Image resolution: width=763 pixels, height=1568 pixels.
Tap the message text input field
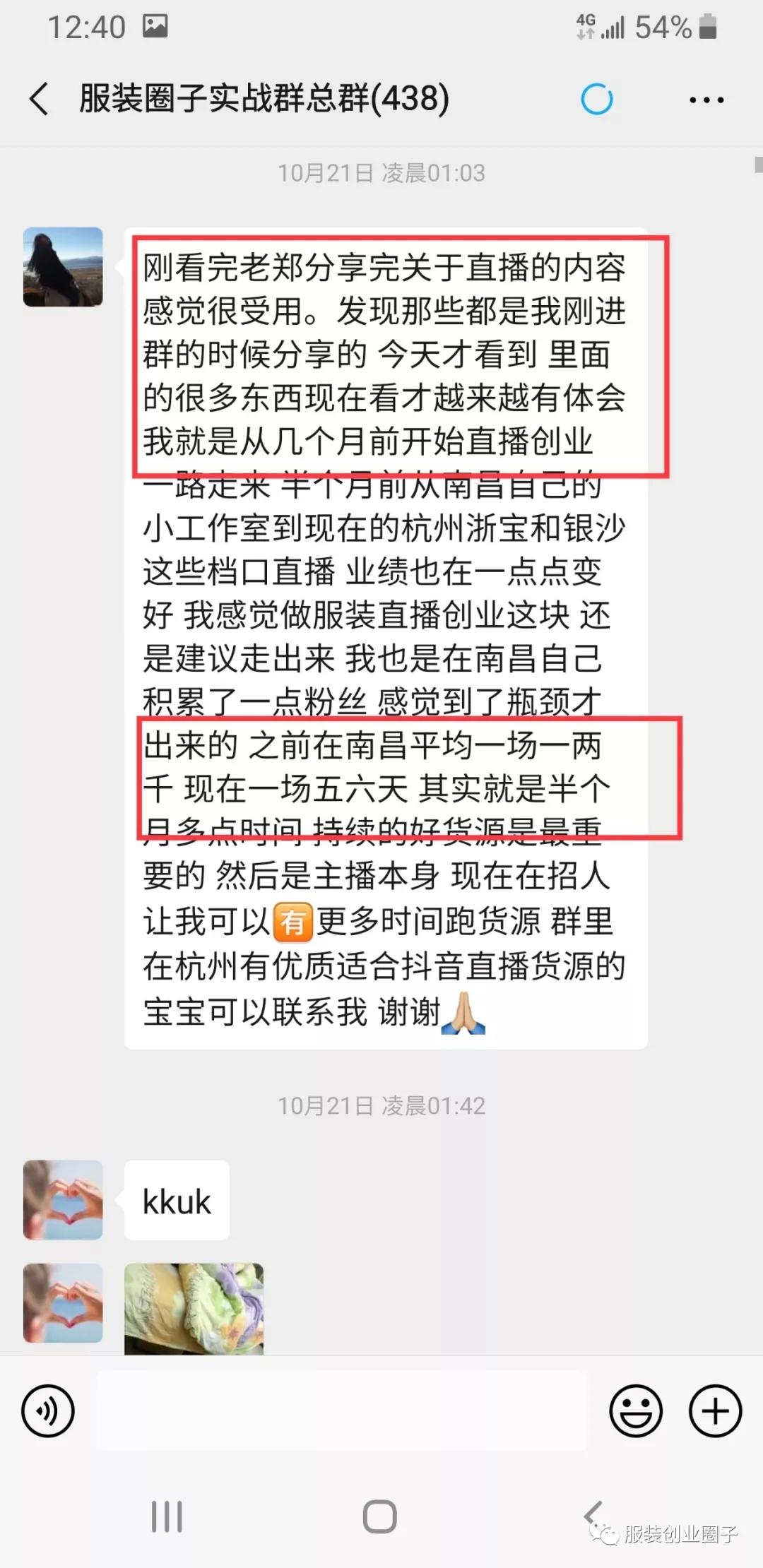[341, 1410]
